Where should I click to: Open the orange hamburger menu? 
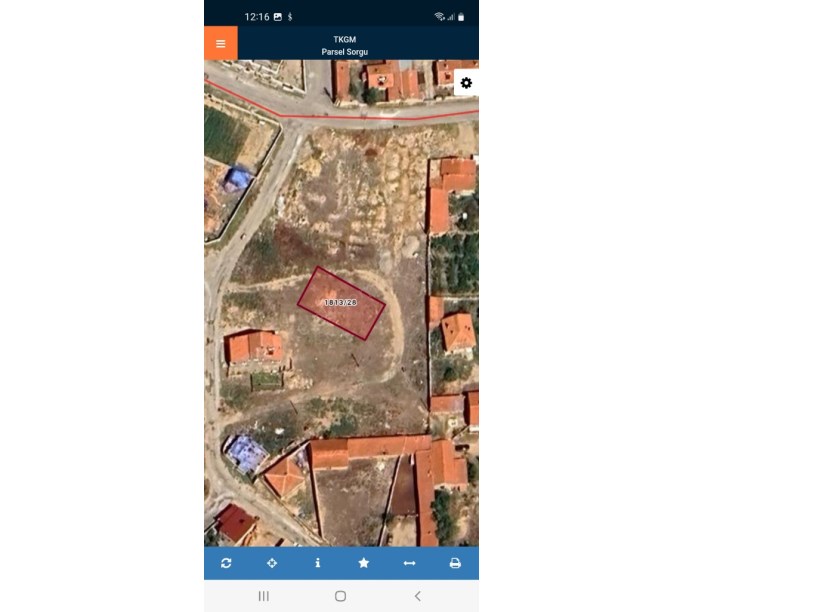point(220,43)
